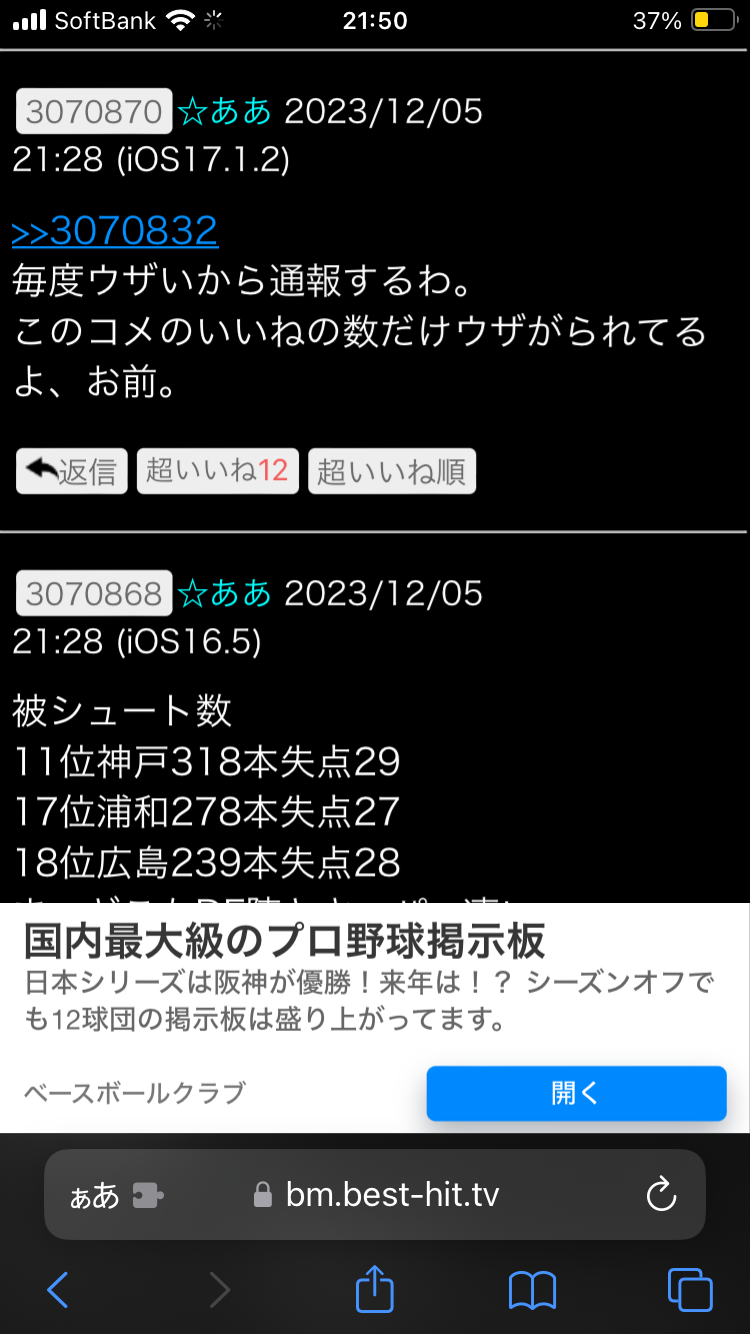Open the ぁあ page settings menu
The width and height of the screenshot is (750, 1334).
[115, 1195]
